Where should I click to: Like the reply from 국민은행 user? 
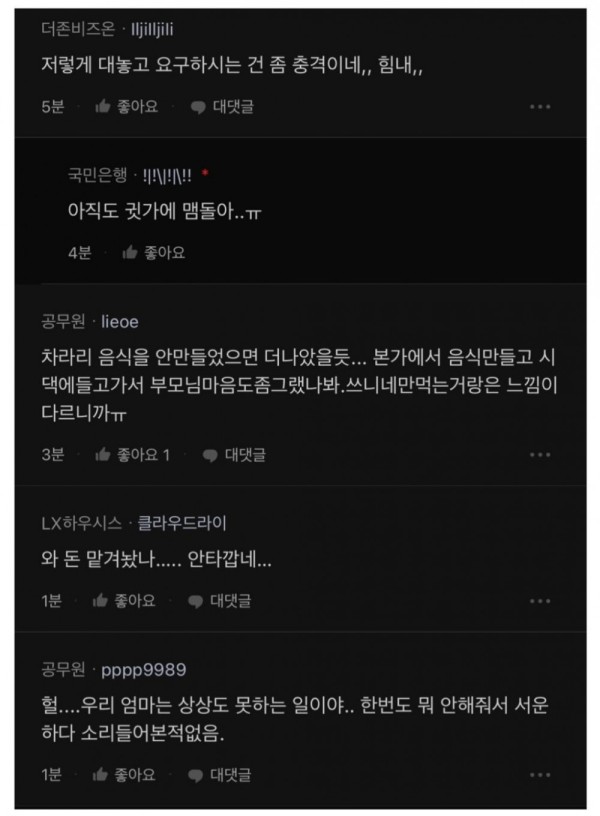(153, 253)
